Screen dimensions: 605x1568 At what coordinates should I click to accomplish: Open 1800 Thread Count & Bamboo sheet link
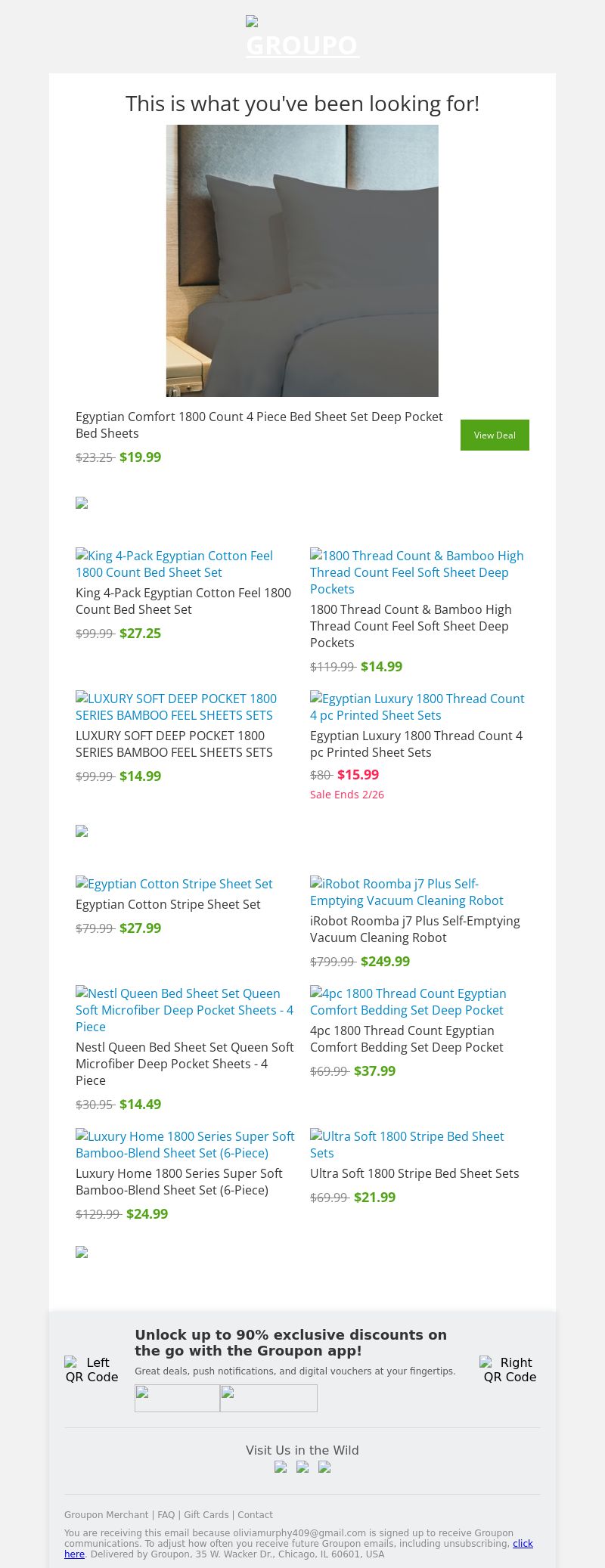click(416, 572)
